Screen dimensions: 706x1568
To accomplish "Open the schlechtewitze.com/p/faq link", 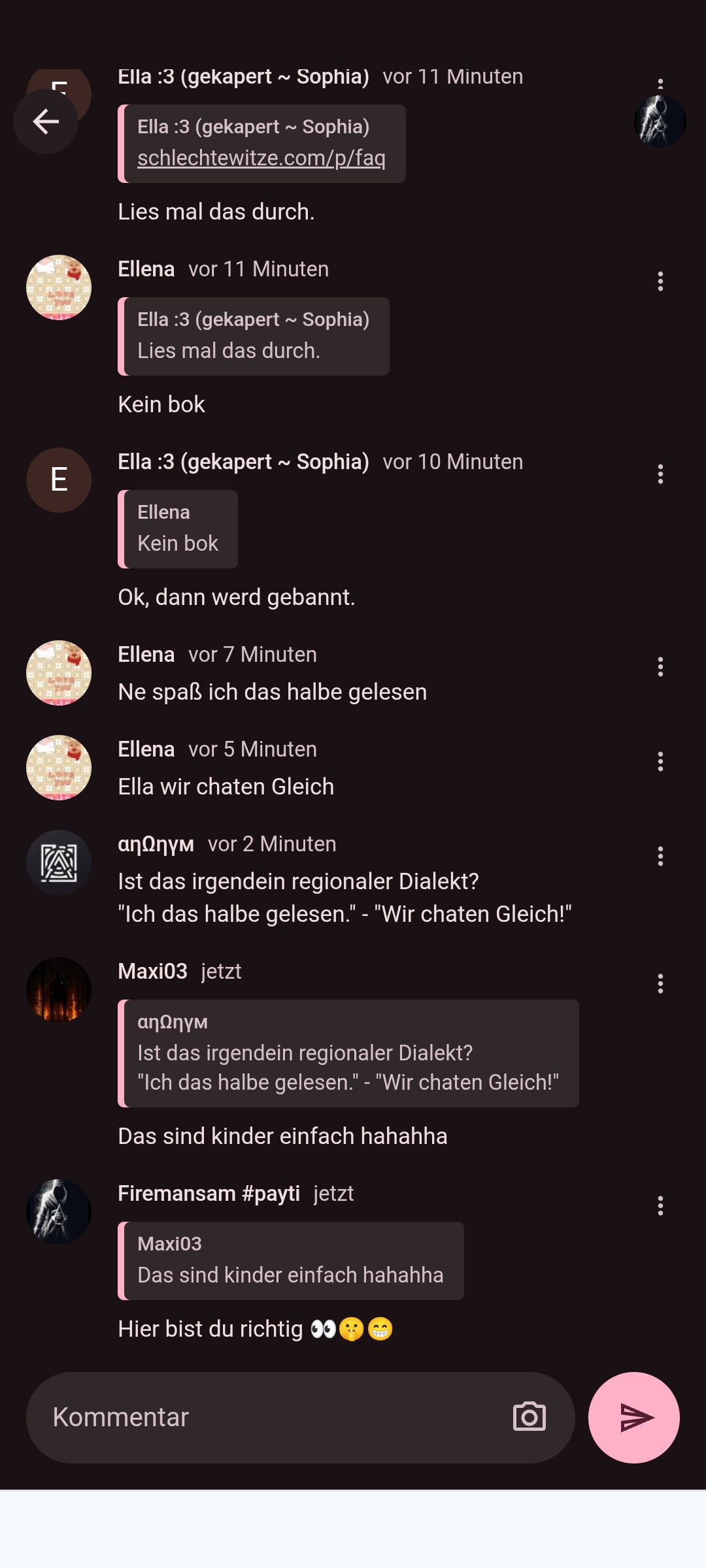I will tap(261, 158).
